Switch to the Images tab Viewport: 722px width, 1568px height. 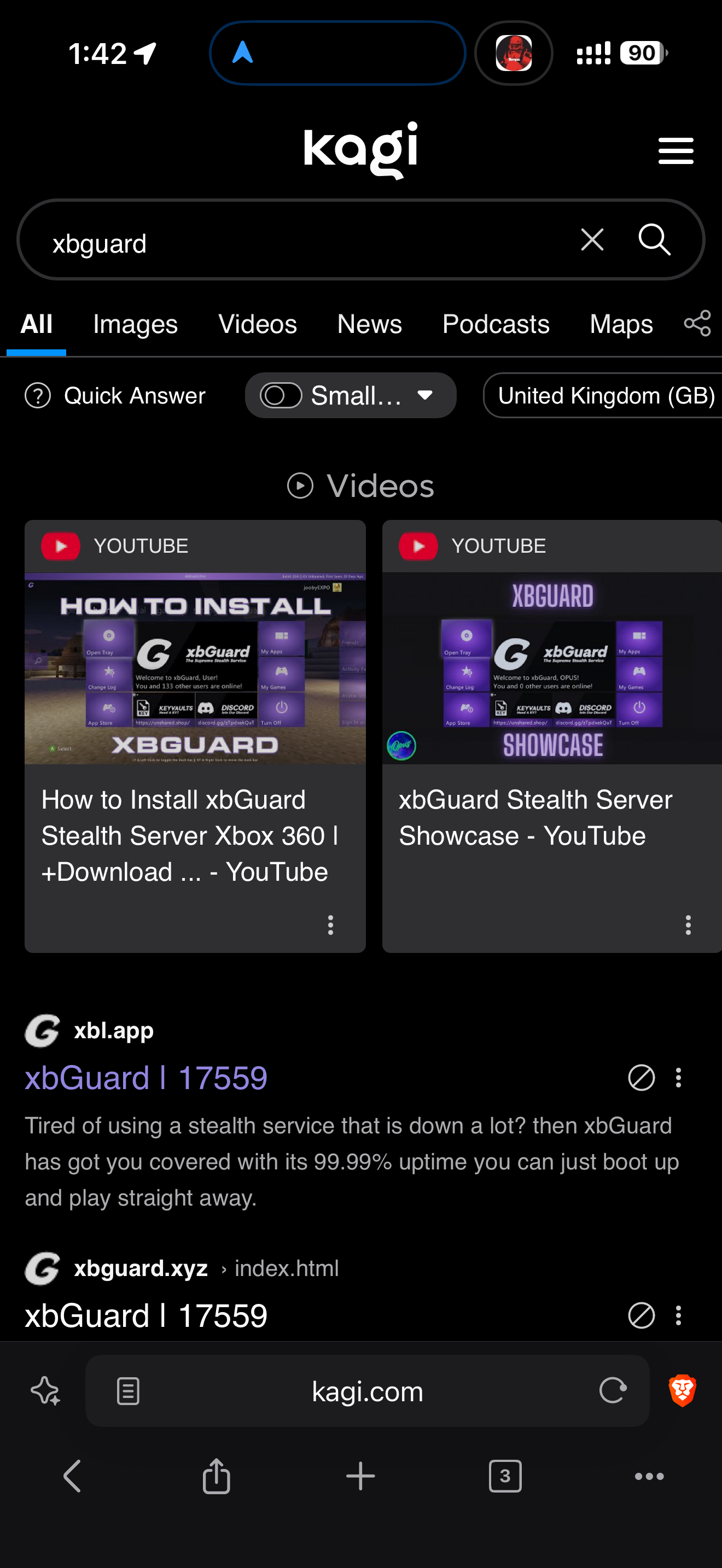[135, 324]
